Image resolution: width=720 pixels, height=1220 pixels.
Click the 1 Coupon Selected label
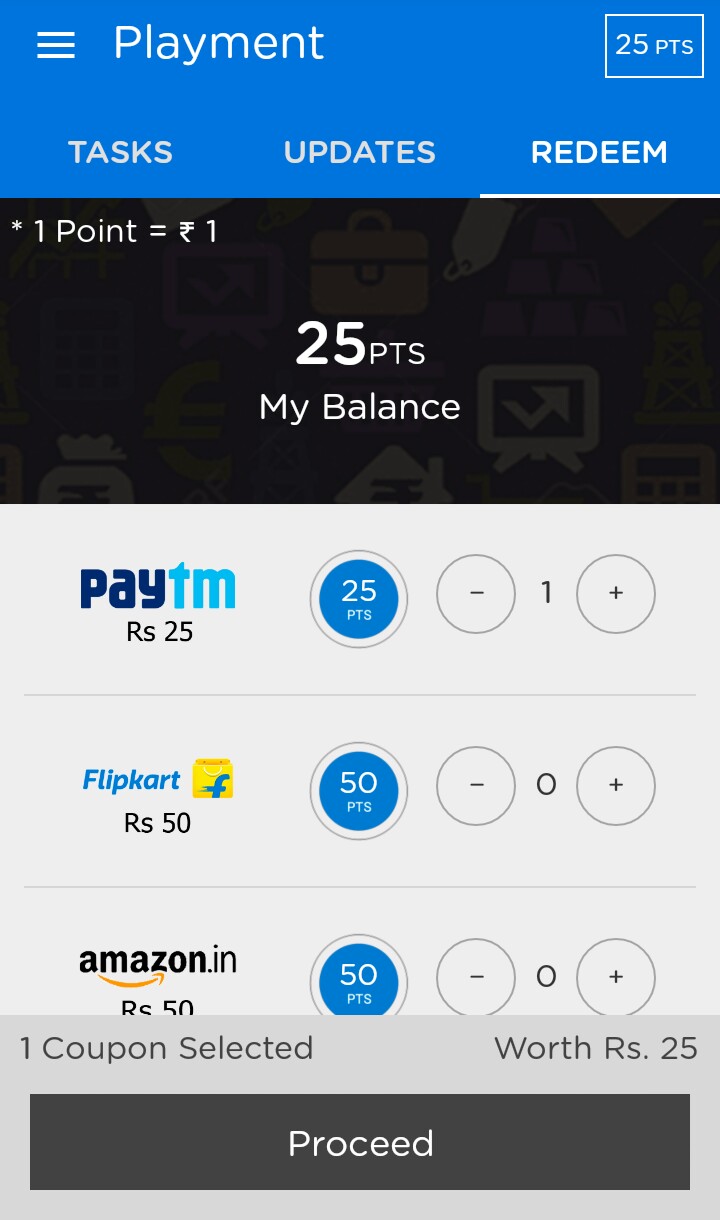click(165, 1048)
